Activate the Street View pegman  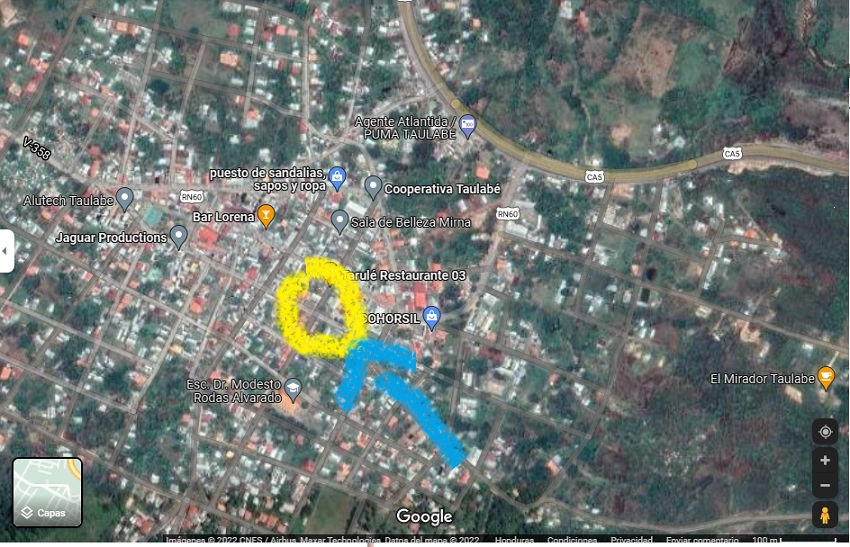825,515
